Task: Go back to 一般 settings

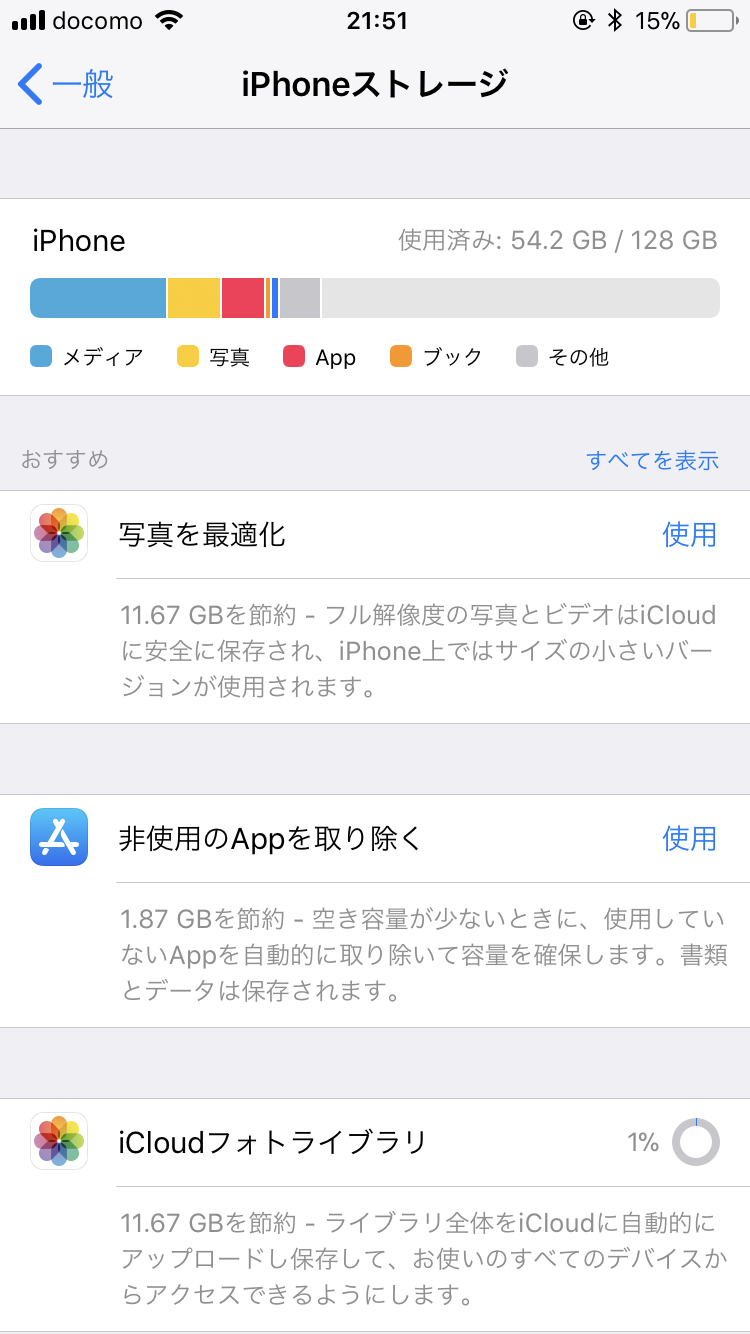Action: [x=66, y=84]
